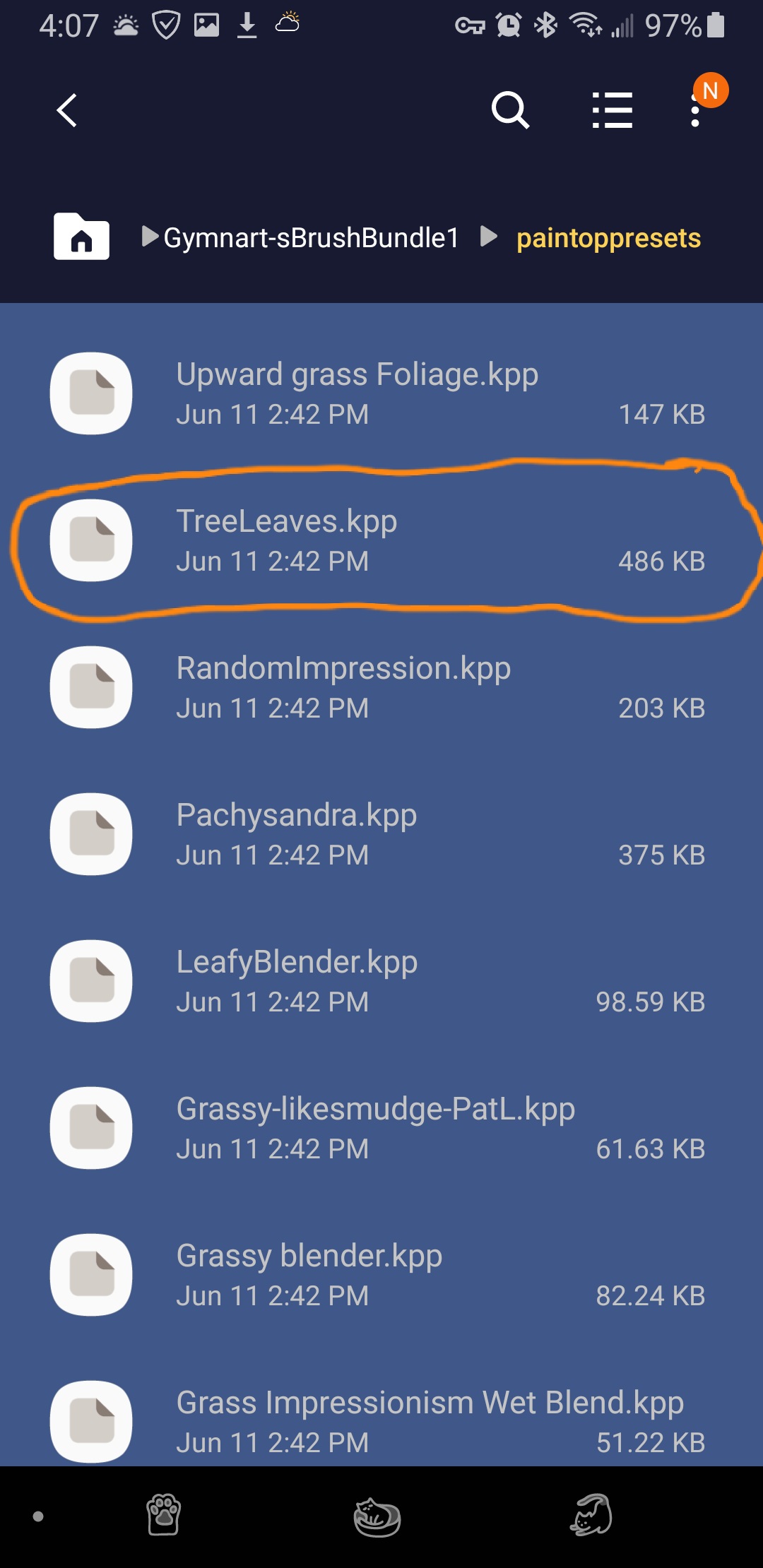Screen dimensions: 763x1568
Task: Go to the Gymnart-sBrushBundle1 folder in the breadcrumb
Action: 311,238
